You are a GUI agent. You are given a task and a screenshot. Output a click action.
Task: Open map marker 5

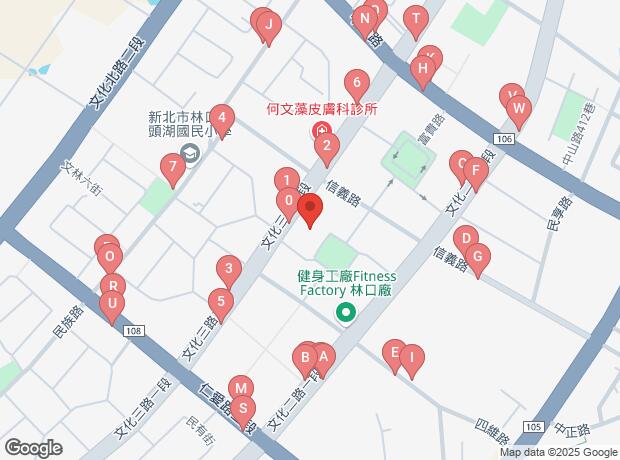point(220,300)
